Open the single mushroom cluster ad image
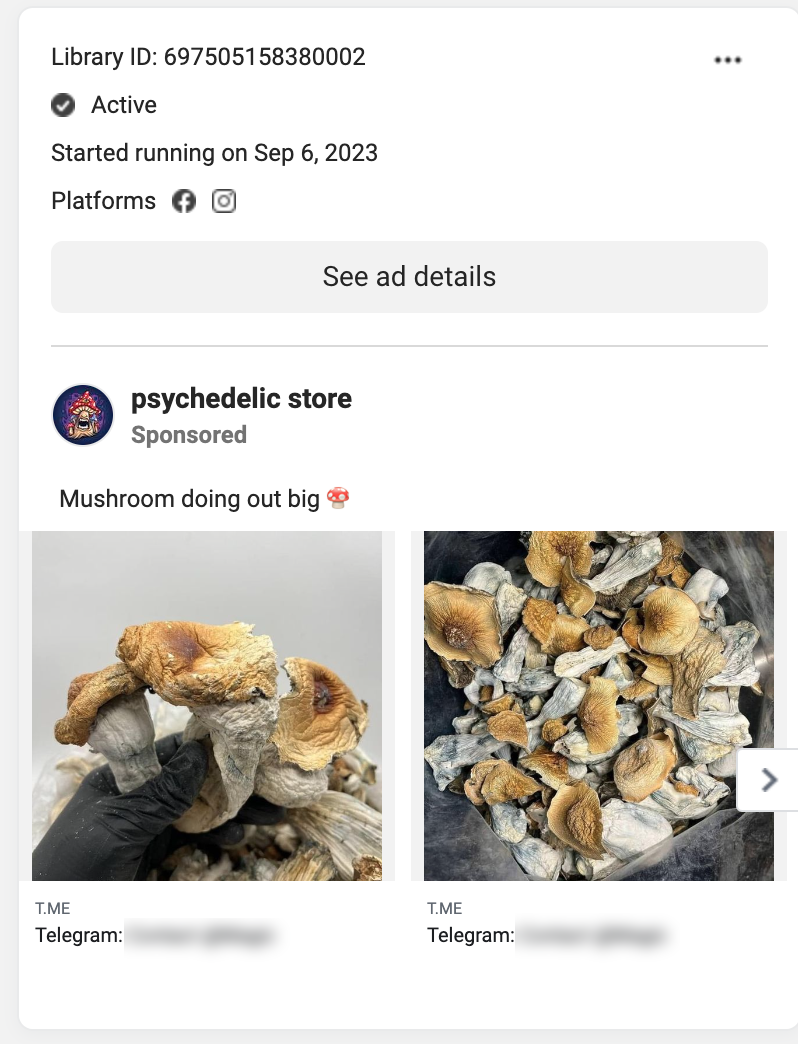798x1044 pixels. 207,705
